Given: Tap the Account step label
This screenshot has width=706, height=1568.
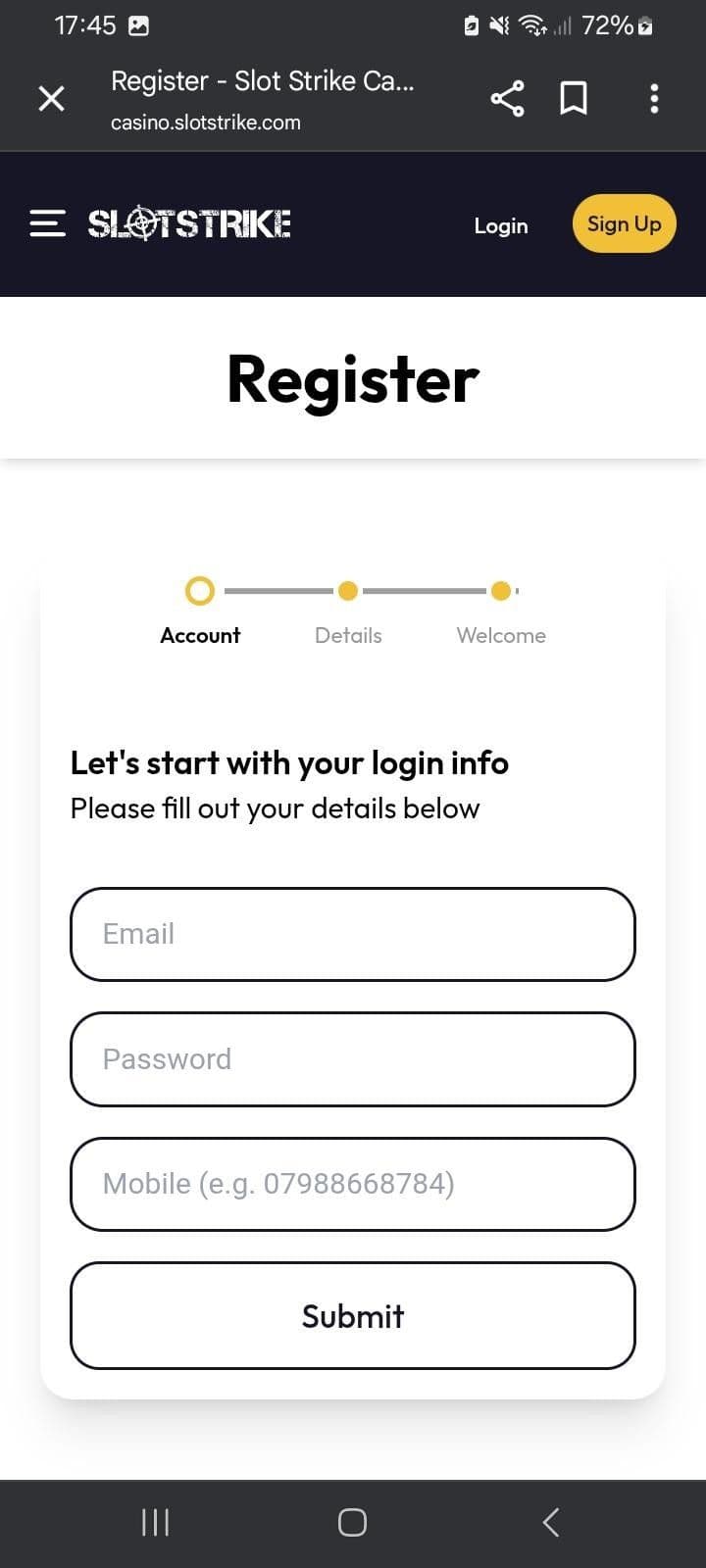Looking at the screenshot, I should pyautogui.click(x=199, y=635).
